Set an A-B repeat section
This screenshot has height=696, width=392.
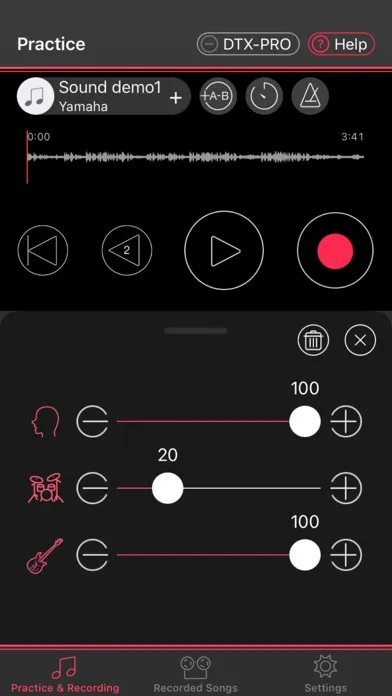[218, 96]
